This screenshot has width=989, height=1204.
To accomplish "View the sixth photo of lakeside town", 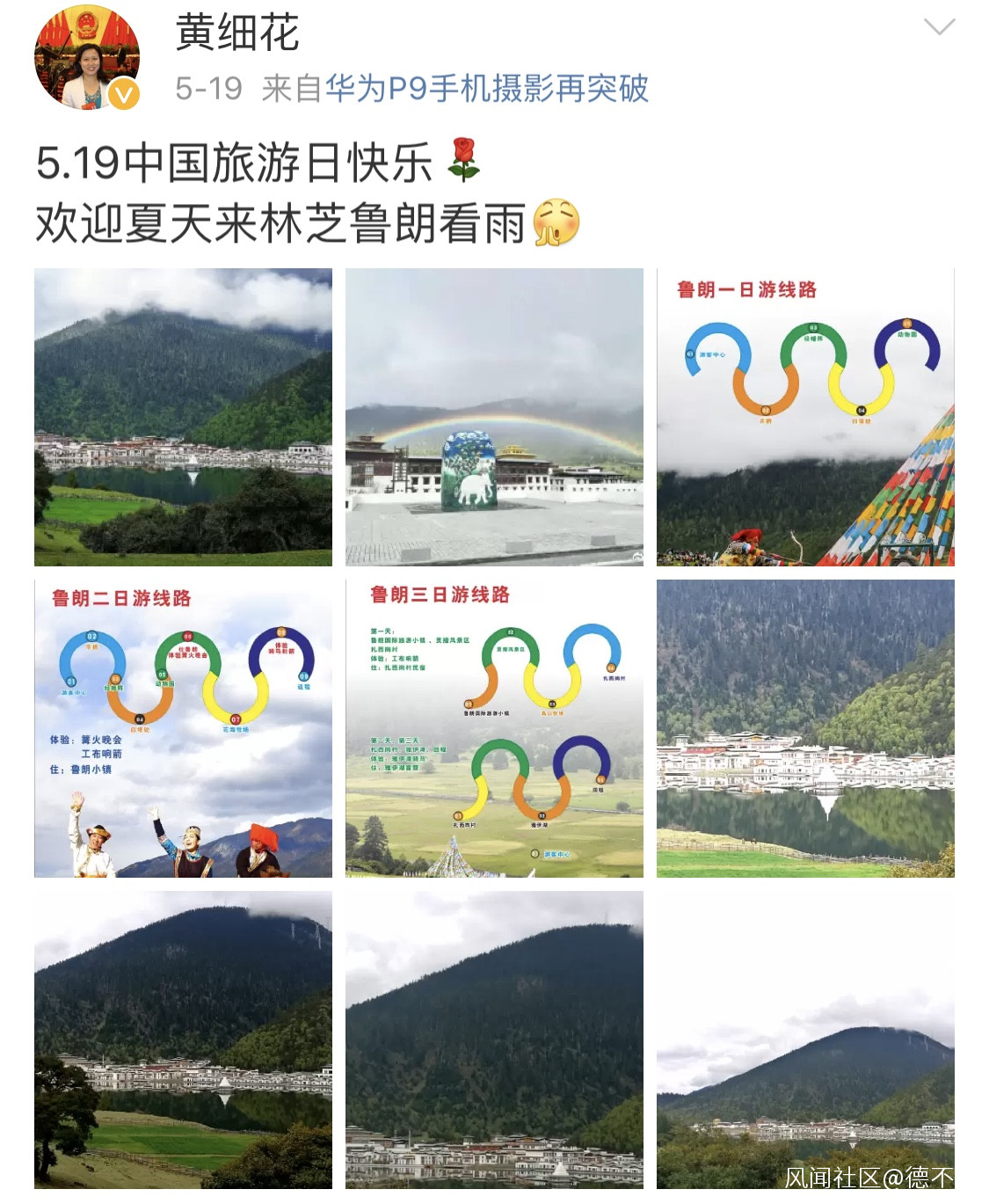I will 805,728.
